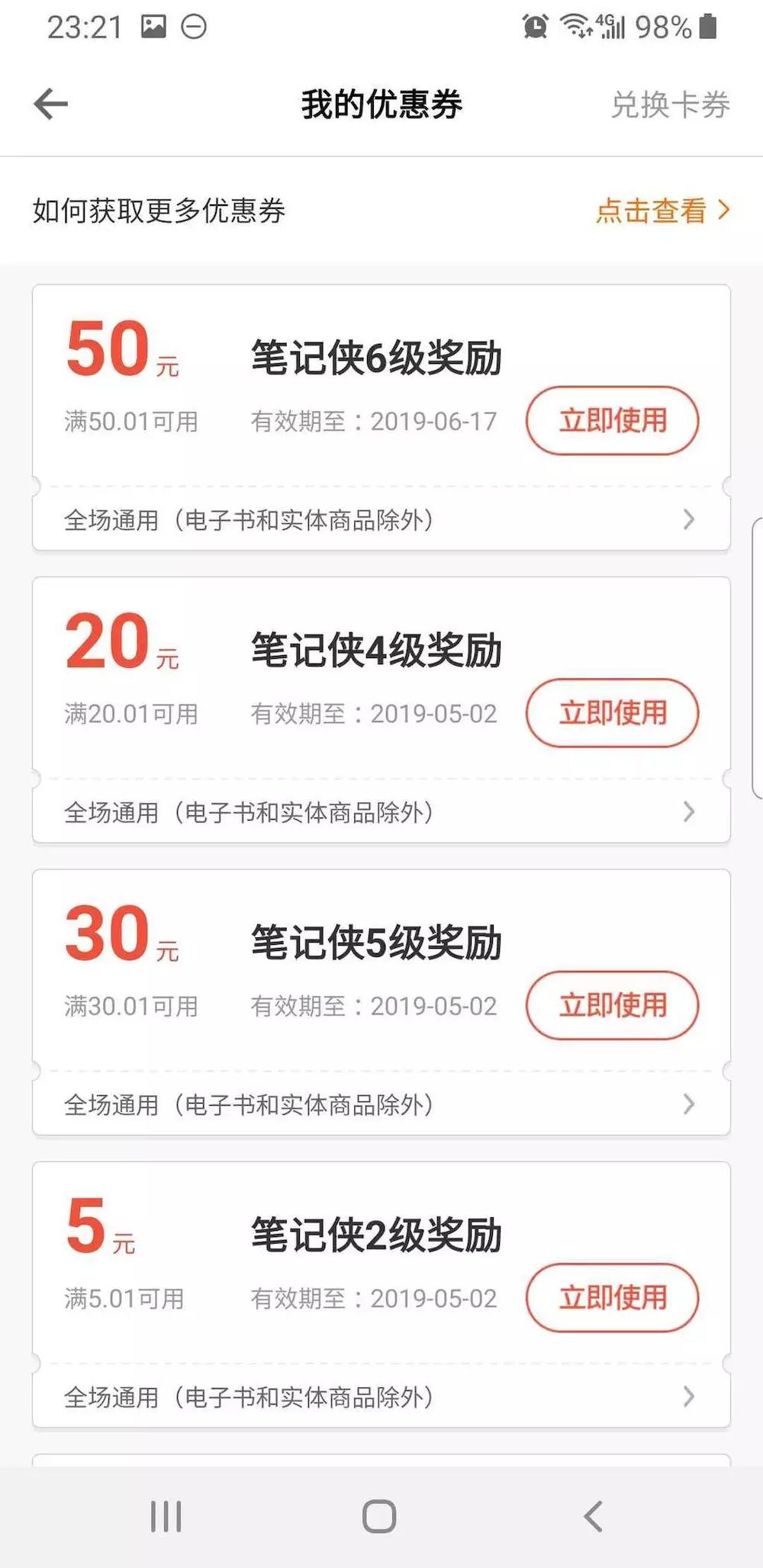Use the 20元 笔记侠4级奖励 coupon now
Screen dimensions: 763x1568
(612, 713)
